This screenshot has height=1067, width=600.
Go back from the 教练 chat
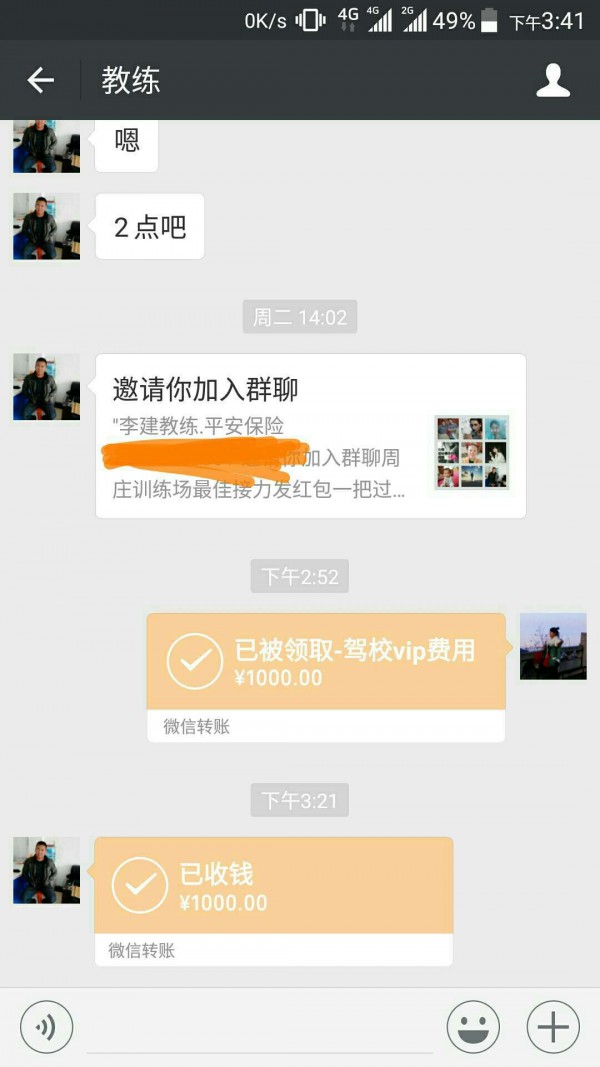coord(40,81)
